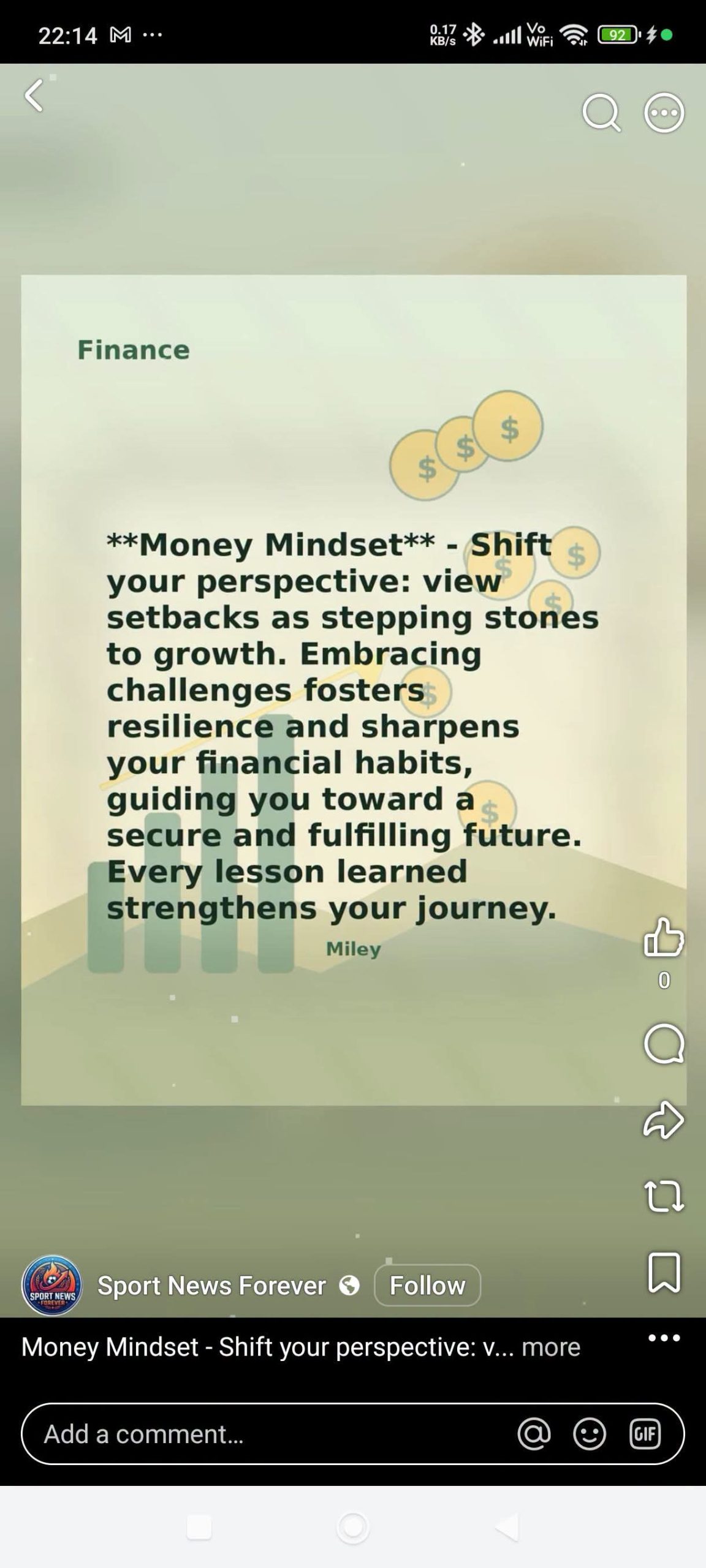Open the emoji picker in comment bar
The image size is (706, 1568).
[x=590, y=1434]
